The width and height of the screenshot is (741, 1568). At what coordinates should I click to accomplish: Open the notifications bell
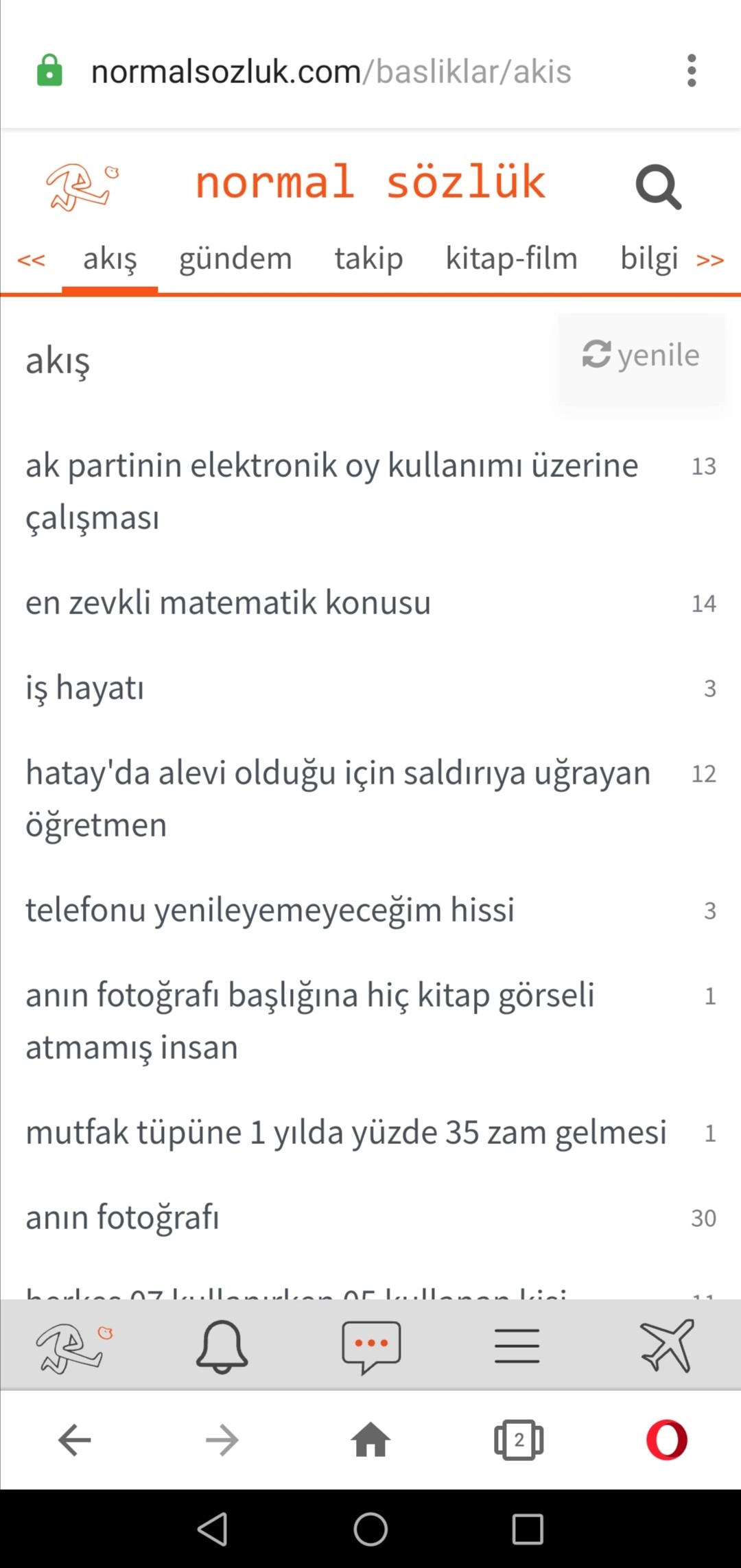pos(222,1346)
